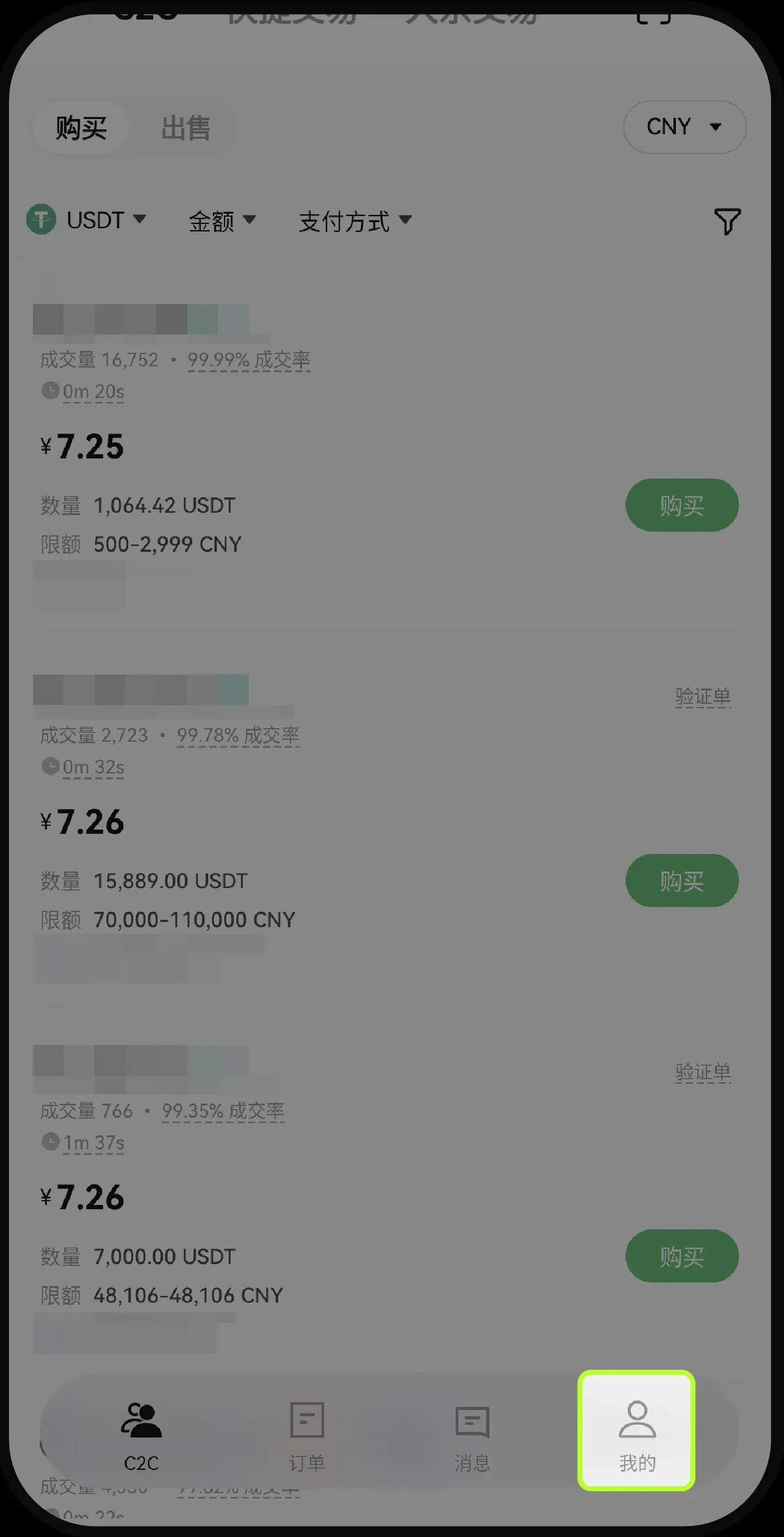Open the 金额 amount filter

tap(221, 221)
